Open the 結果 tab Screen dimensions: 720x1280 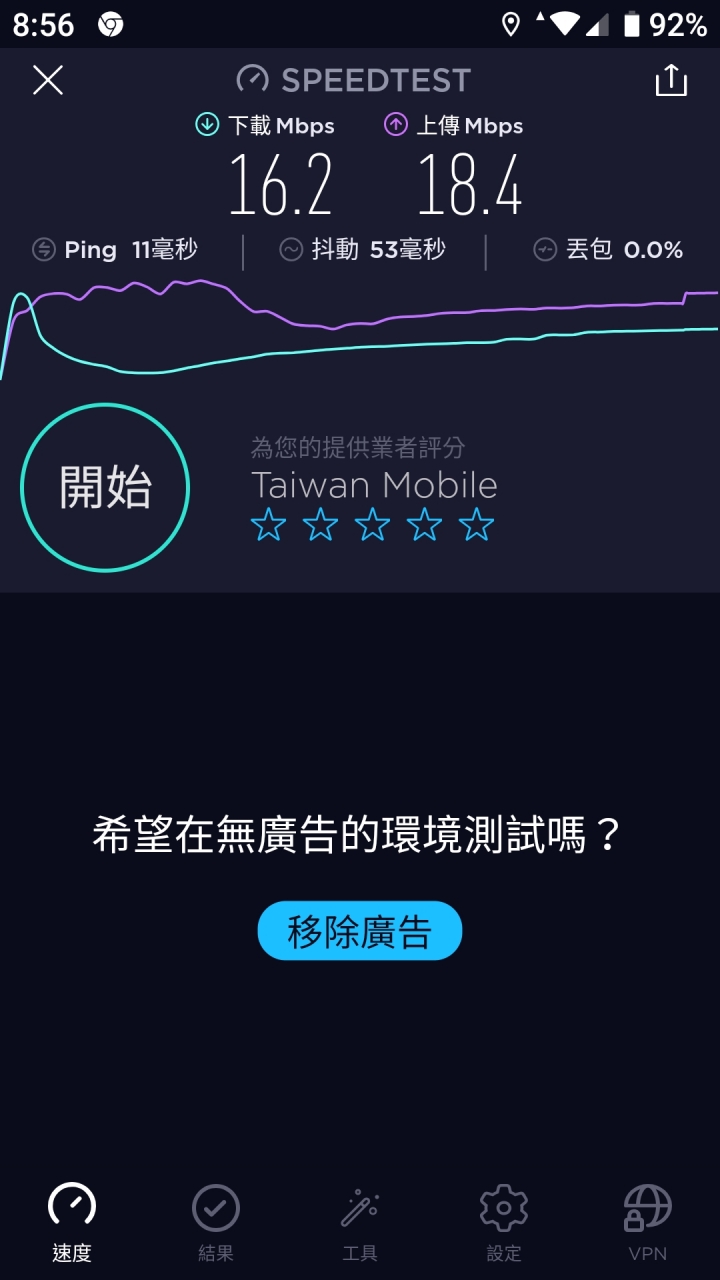pos(216,1222)
